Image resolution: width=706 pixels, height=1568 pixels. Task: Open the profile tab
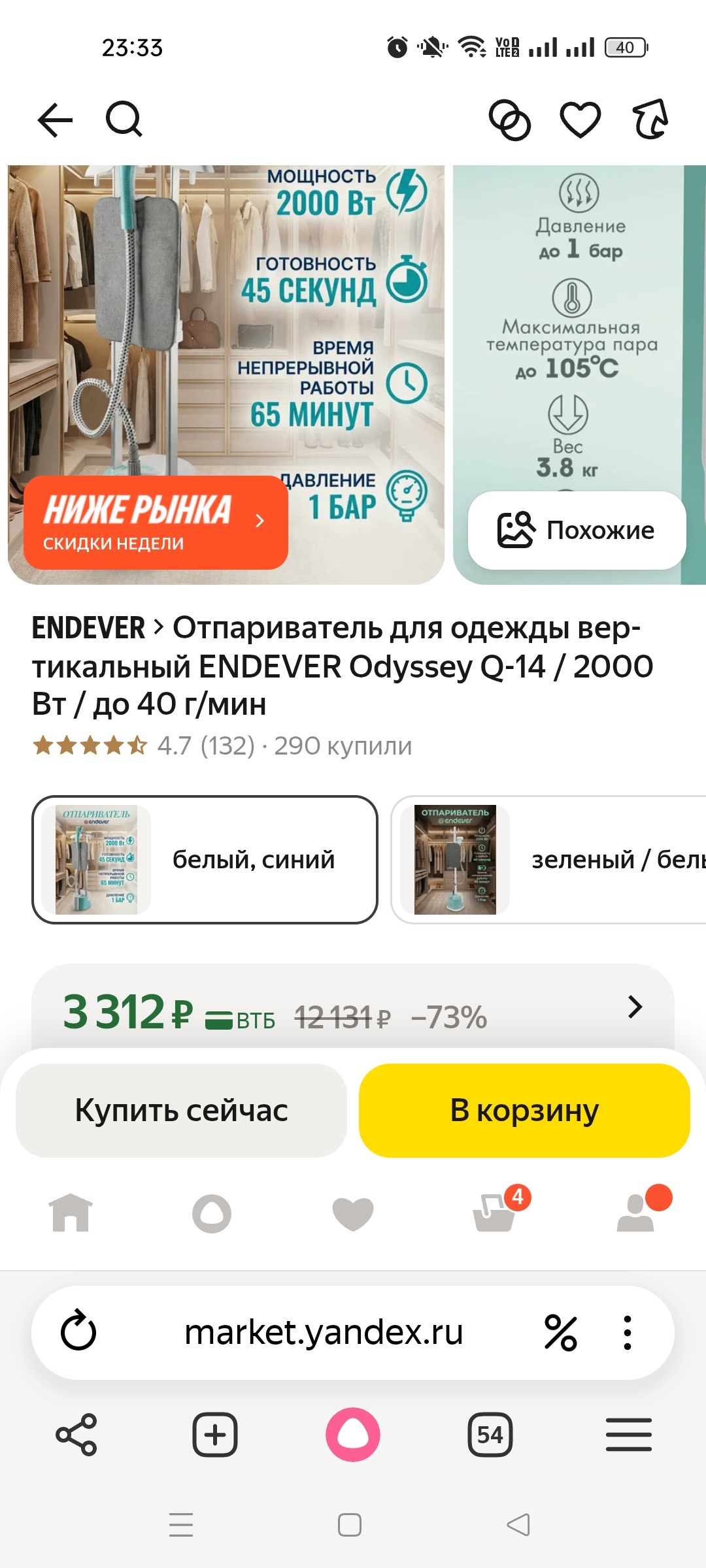[x=636, y=1213]
